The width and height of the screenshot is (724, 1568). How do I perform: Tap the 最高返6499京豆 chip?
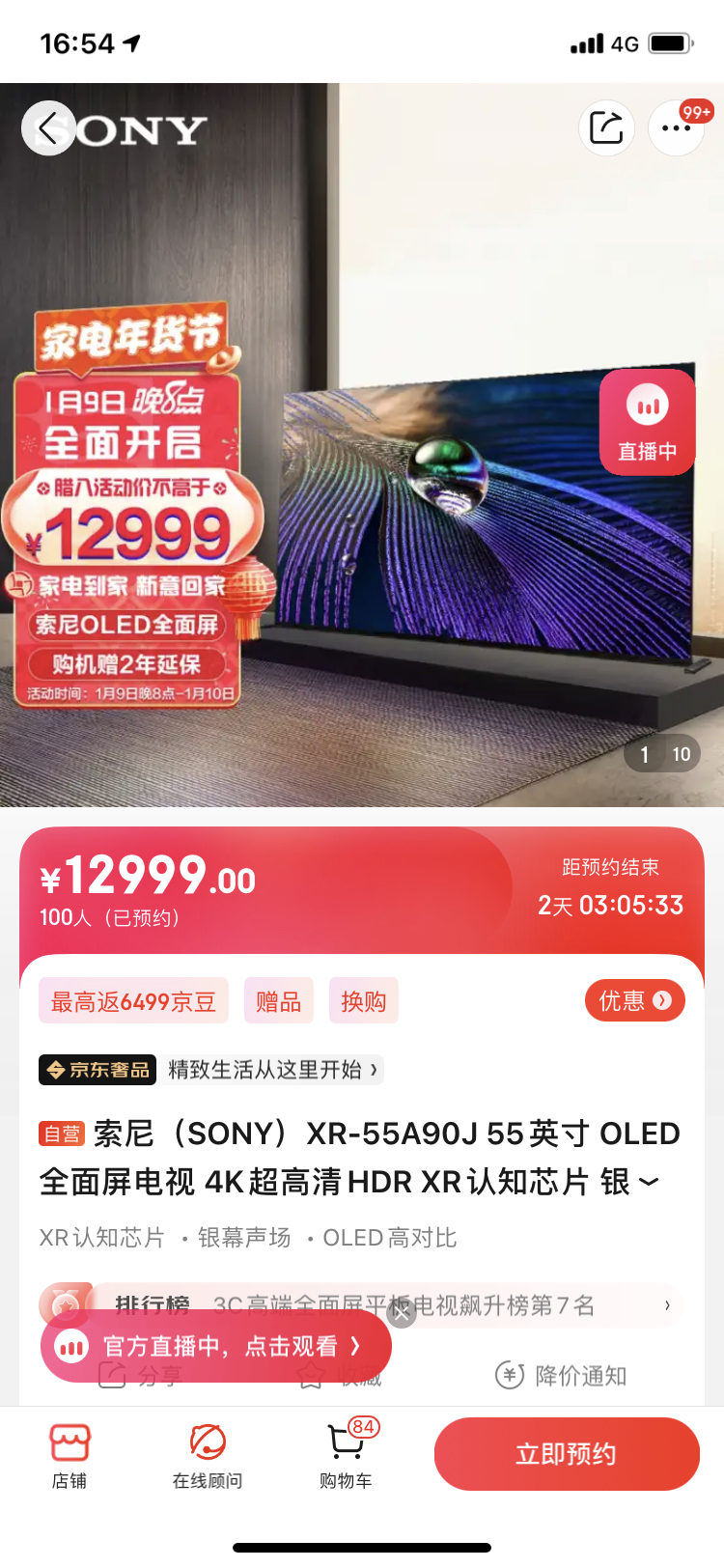pyautogui.click(x=133, y=1001)
